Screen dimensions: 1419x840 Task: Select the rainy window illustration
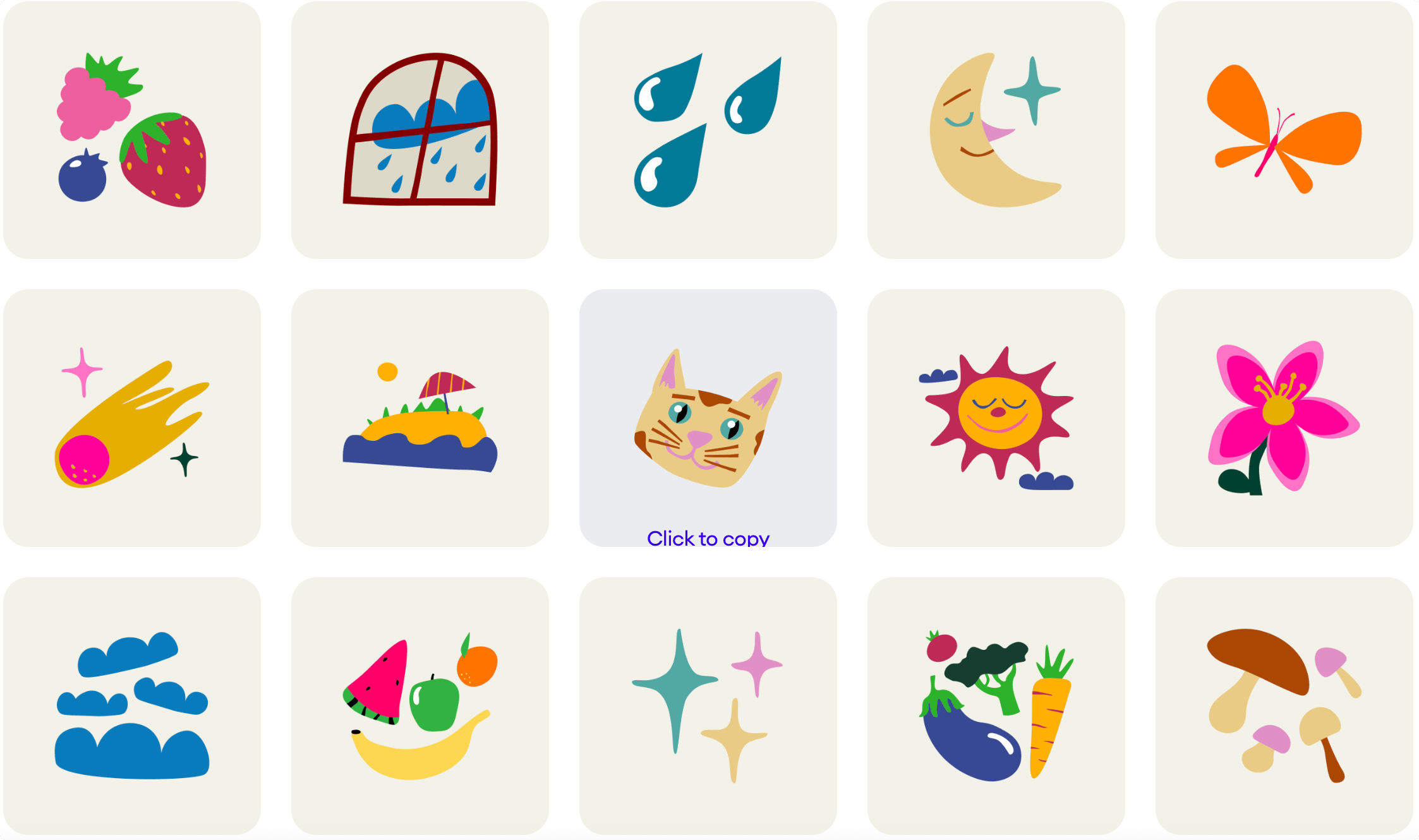click(420, 130)
